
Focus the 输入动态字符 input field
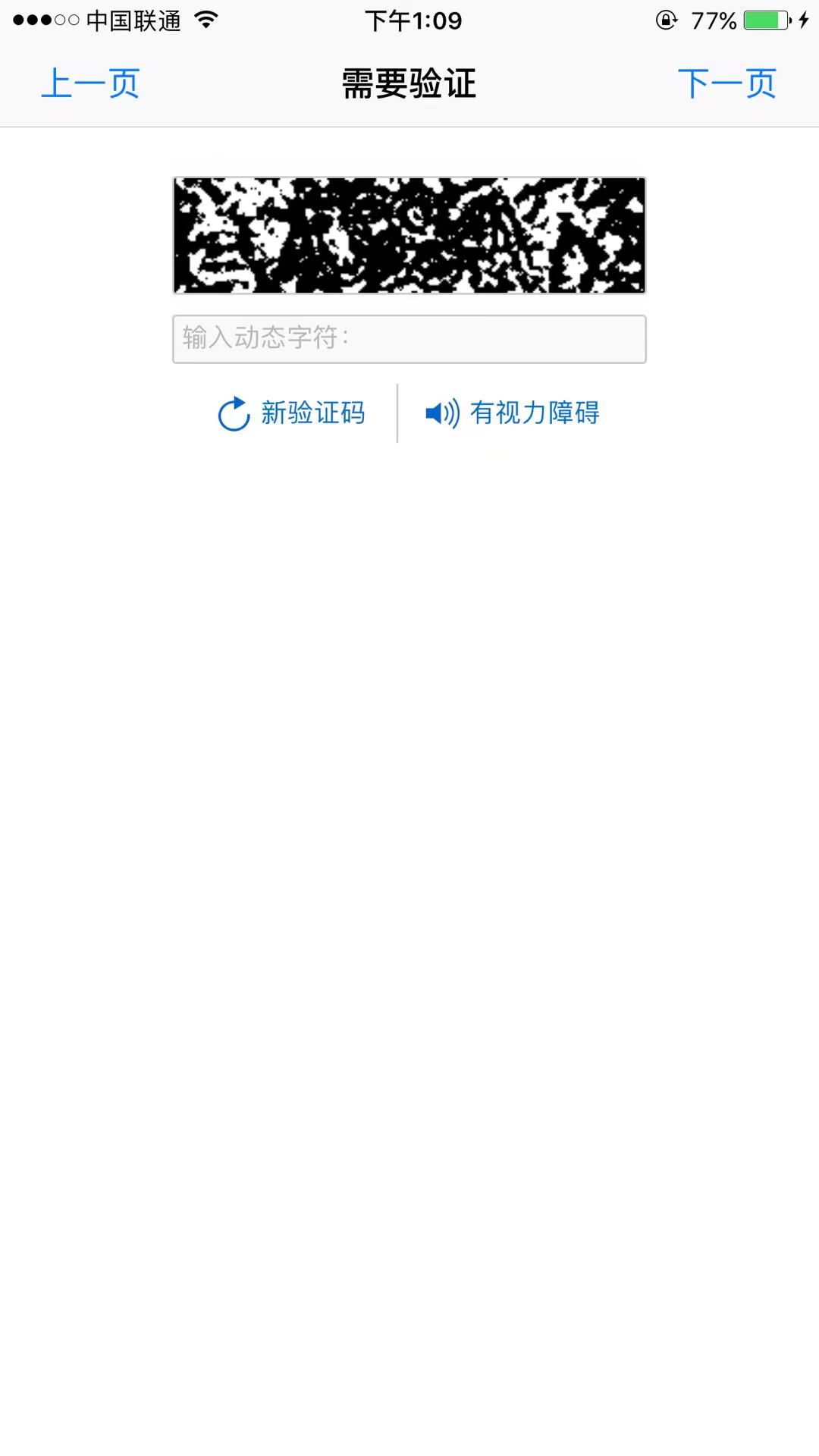coord(409,339)
